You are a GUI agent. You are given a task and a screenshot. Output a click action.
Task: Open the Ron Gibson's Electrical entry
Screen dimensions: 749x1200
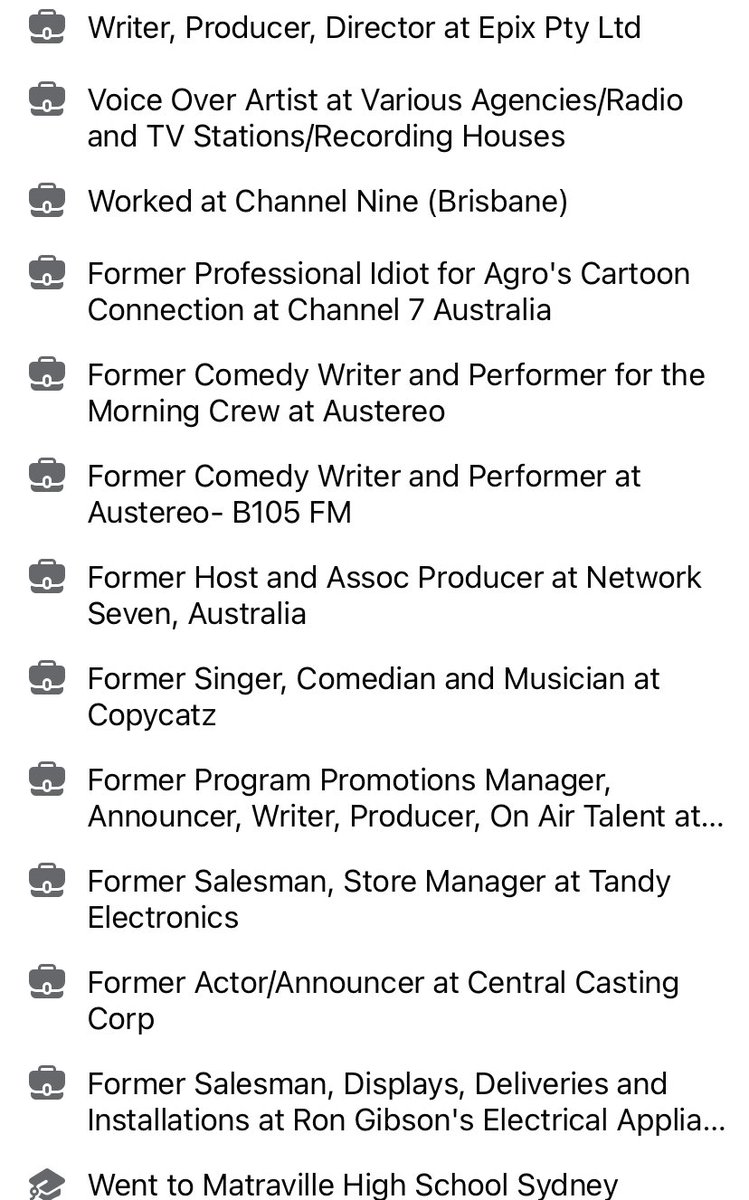[405, 1101]
